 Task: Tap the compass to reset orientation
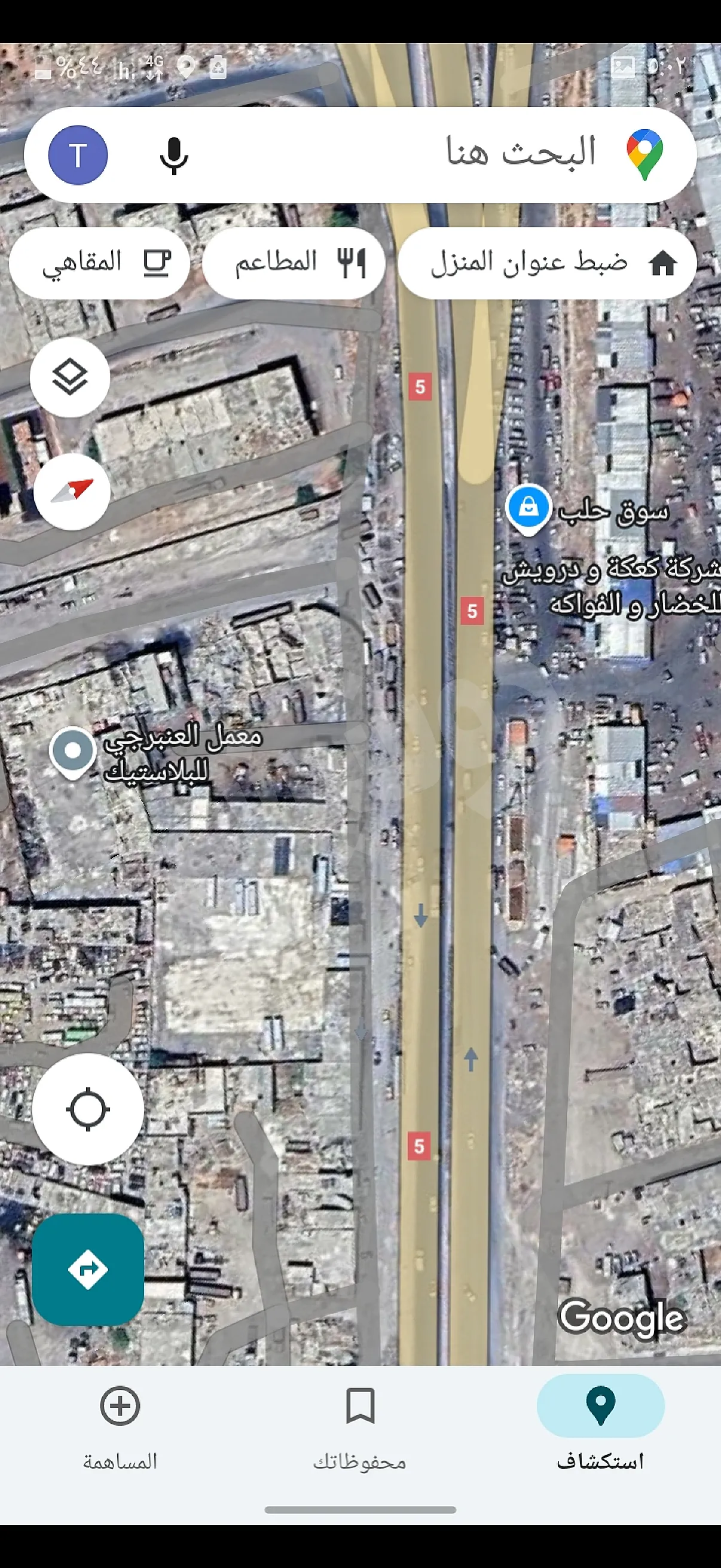72,490
